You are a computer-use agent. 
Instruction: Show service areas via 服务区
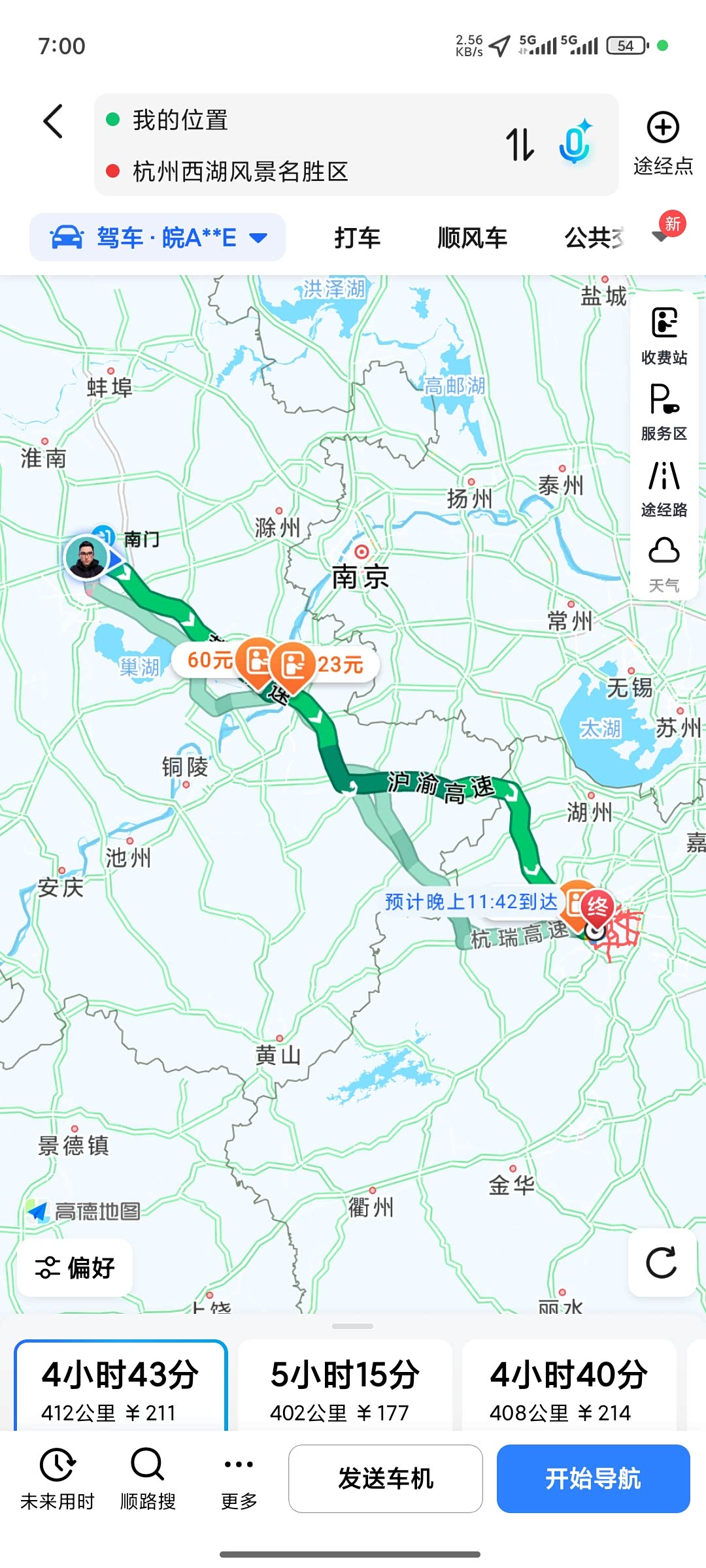pyautogui.click(x=664, y=412)
